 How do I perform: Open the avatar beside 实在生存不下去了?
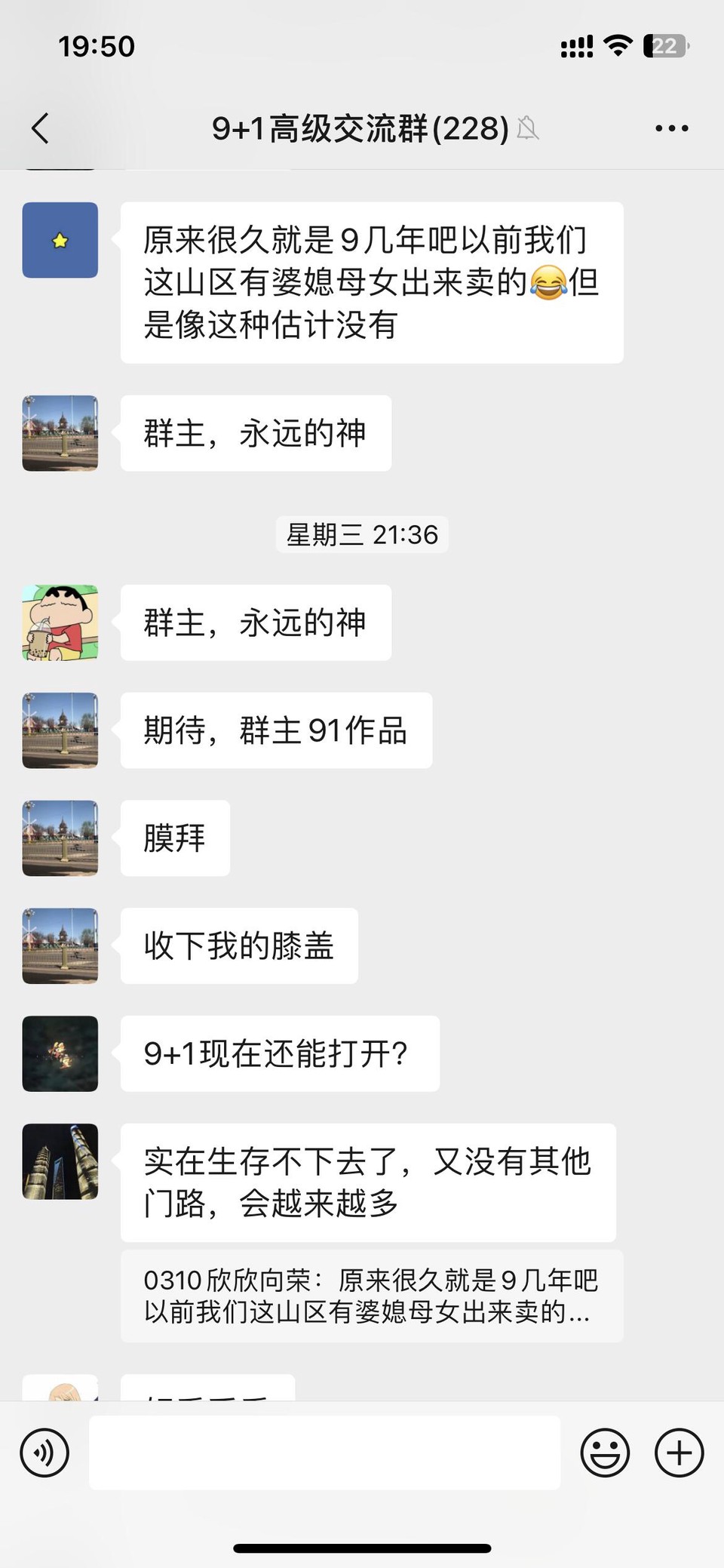pos(60,1161)
